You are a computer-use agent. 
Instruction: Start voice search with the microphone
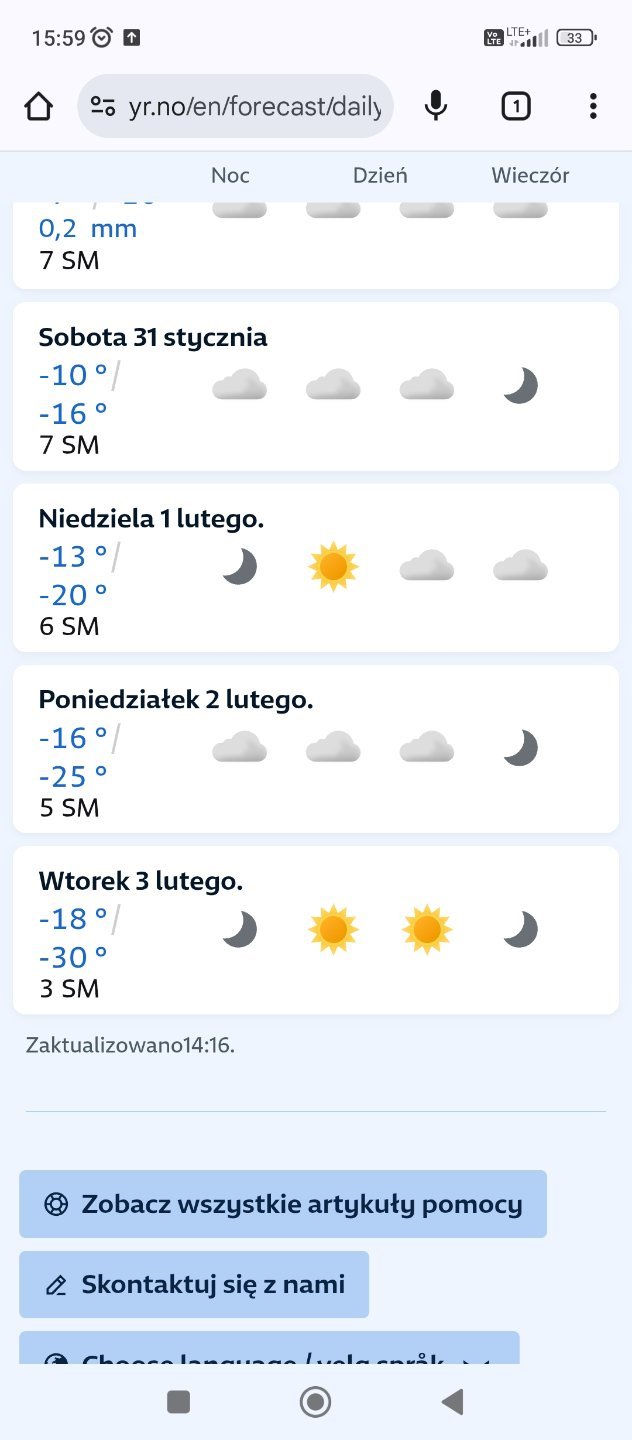(435, 106)
